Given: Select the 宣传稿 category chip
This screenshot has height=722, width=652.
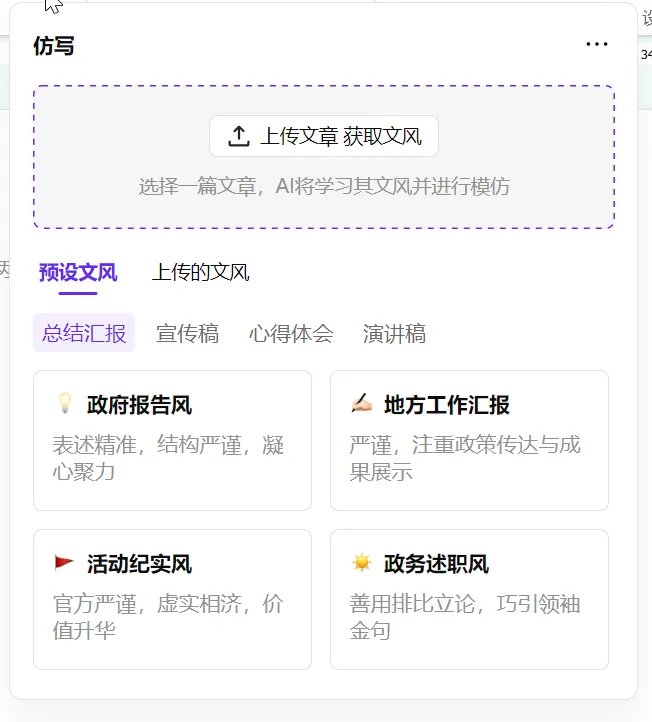Looking at the screenshot, I should pos(187,333).
